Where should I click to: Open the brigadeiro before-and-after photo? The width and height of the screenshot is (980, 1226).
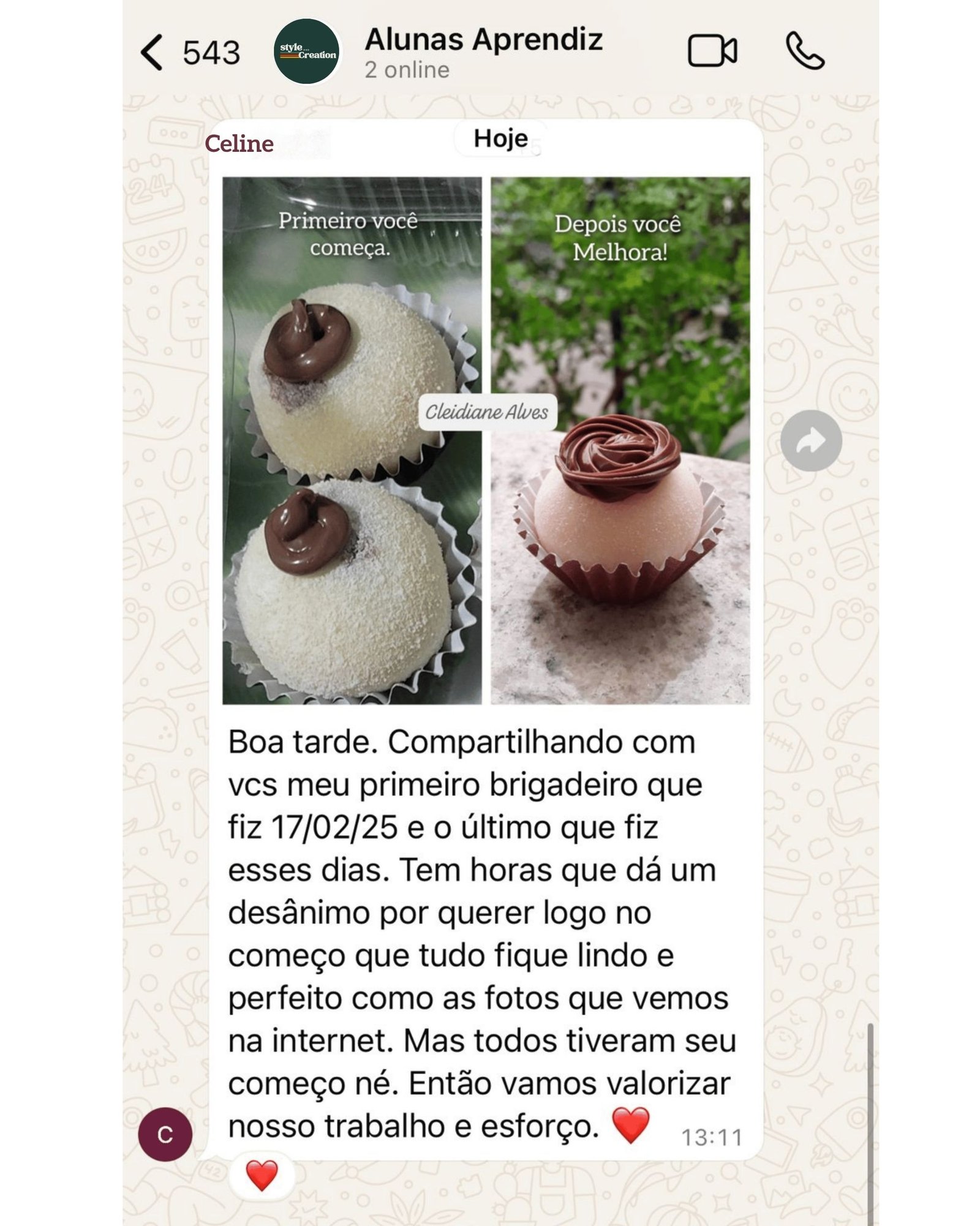click(x=486, y=441)
